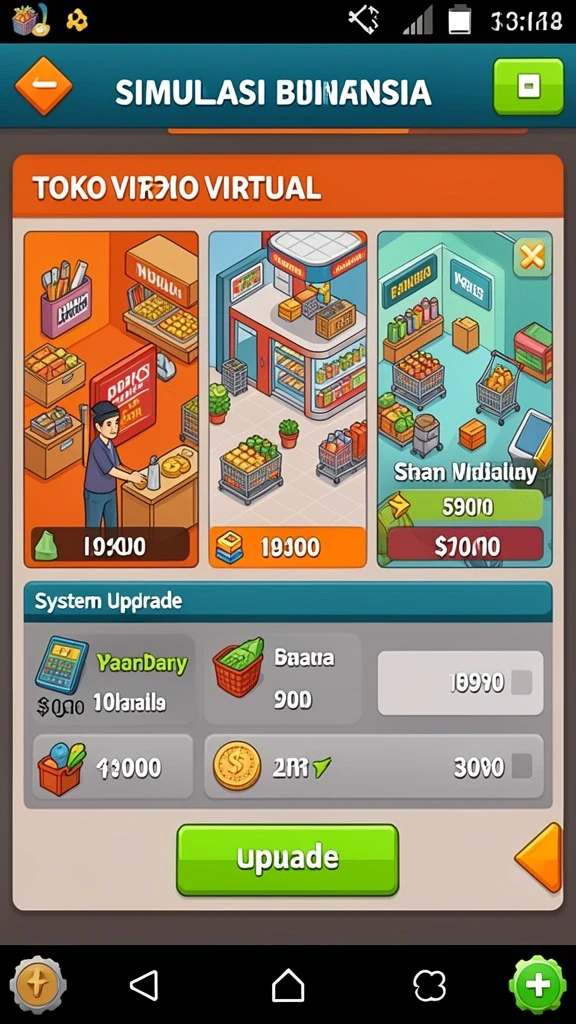Tick the checkbox next to 10990

tap(521, 682)
